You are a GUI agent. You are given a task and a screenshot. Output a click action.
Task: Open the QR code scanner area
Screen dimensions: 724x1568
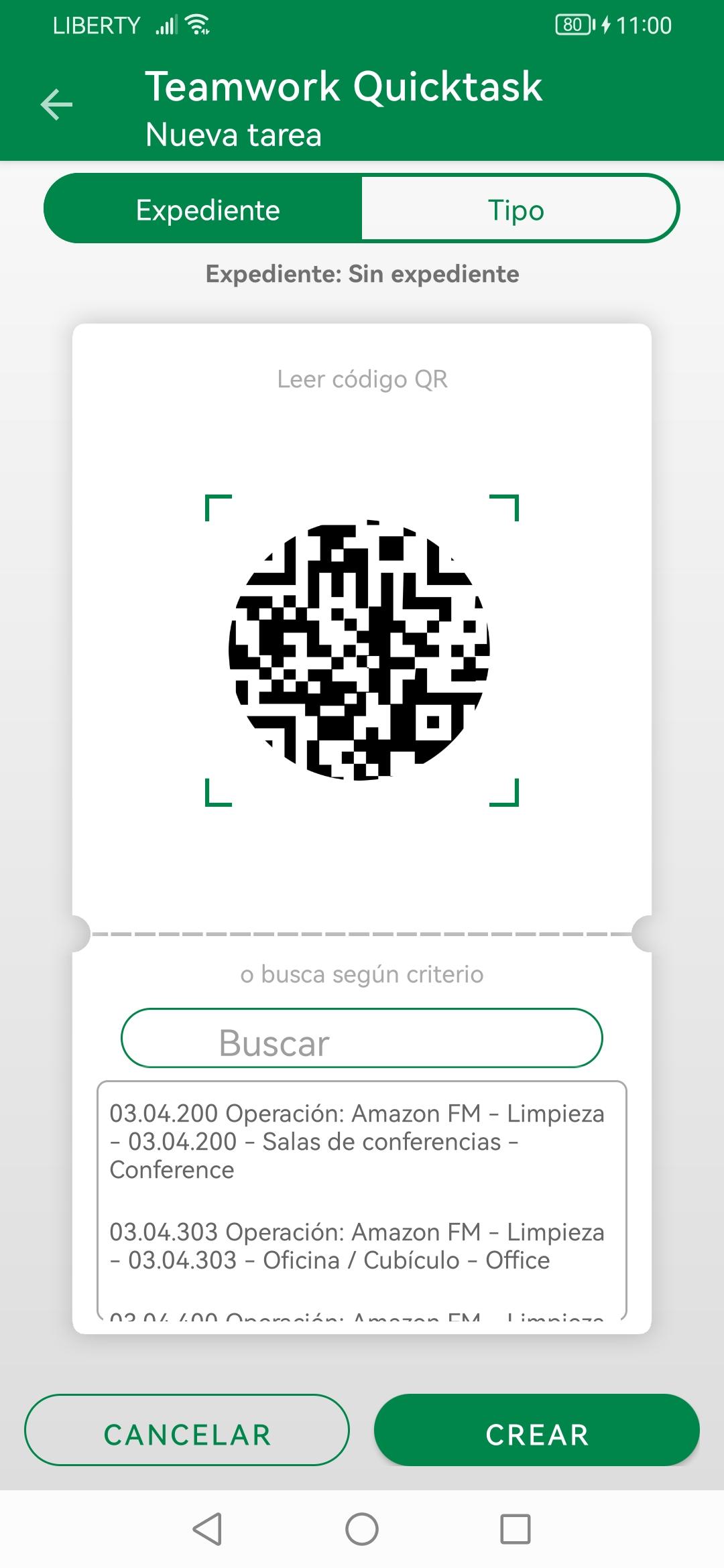coord(362,650)
